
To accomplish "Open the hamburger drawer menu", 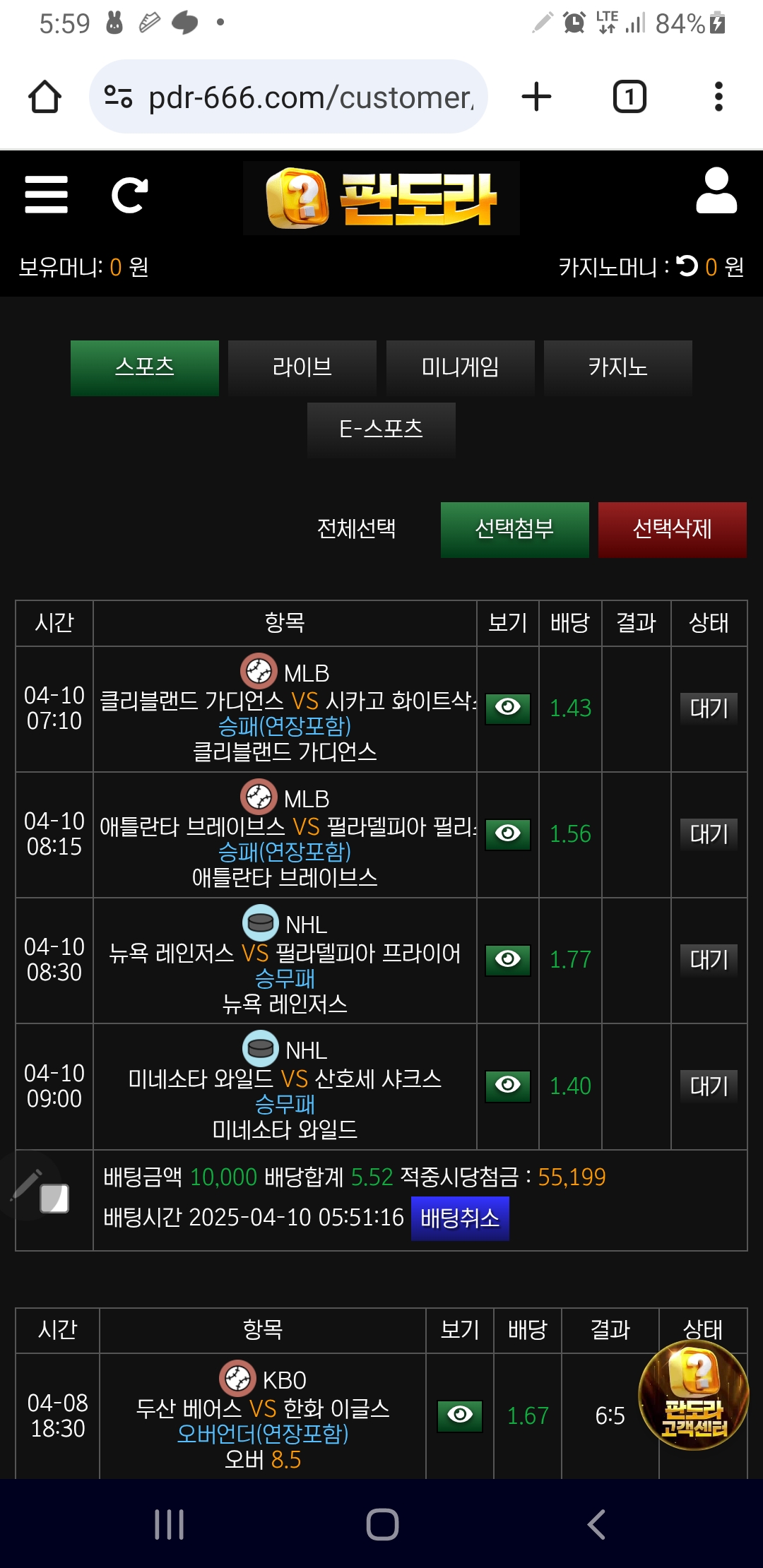I will pos(46,195).
